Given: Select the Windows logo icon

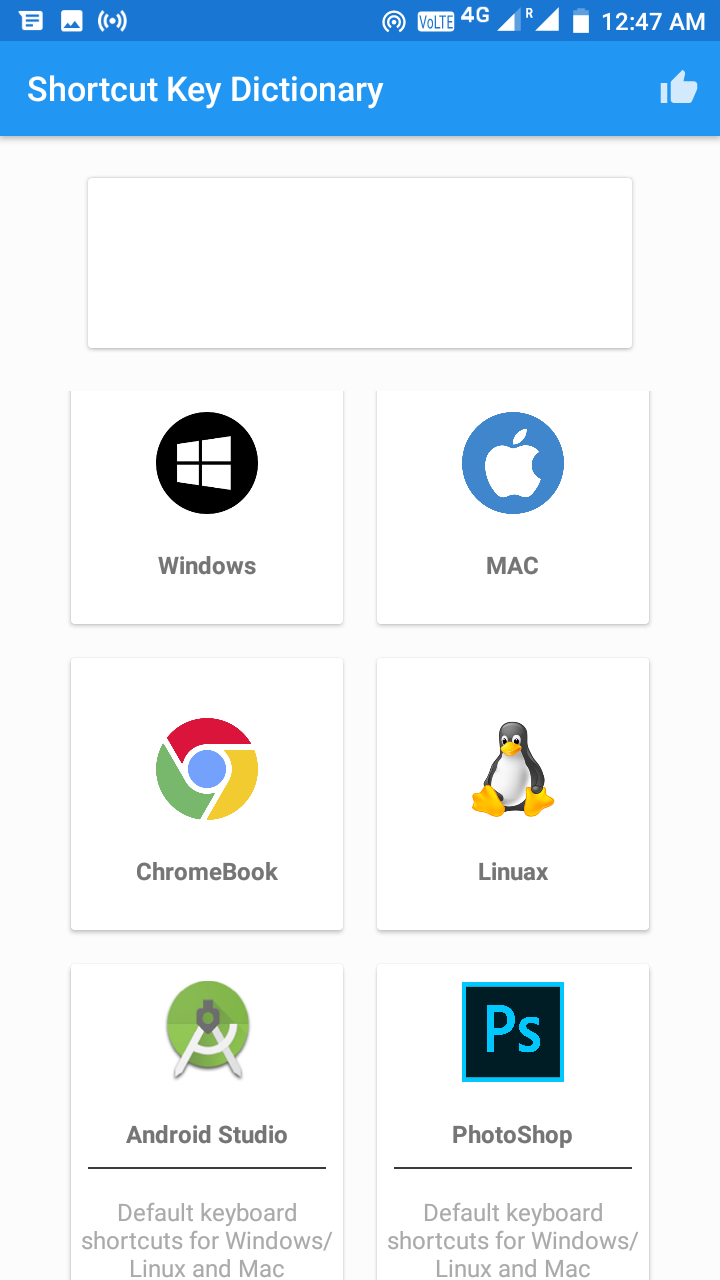Looking at the screenshot, I should 207,462.
